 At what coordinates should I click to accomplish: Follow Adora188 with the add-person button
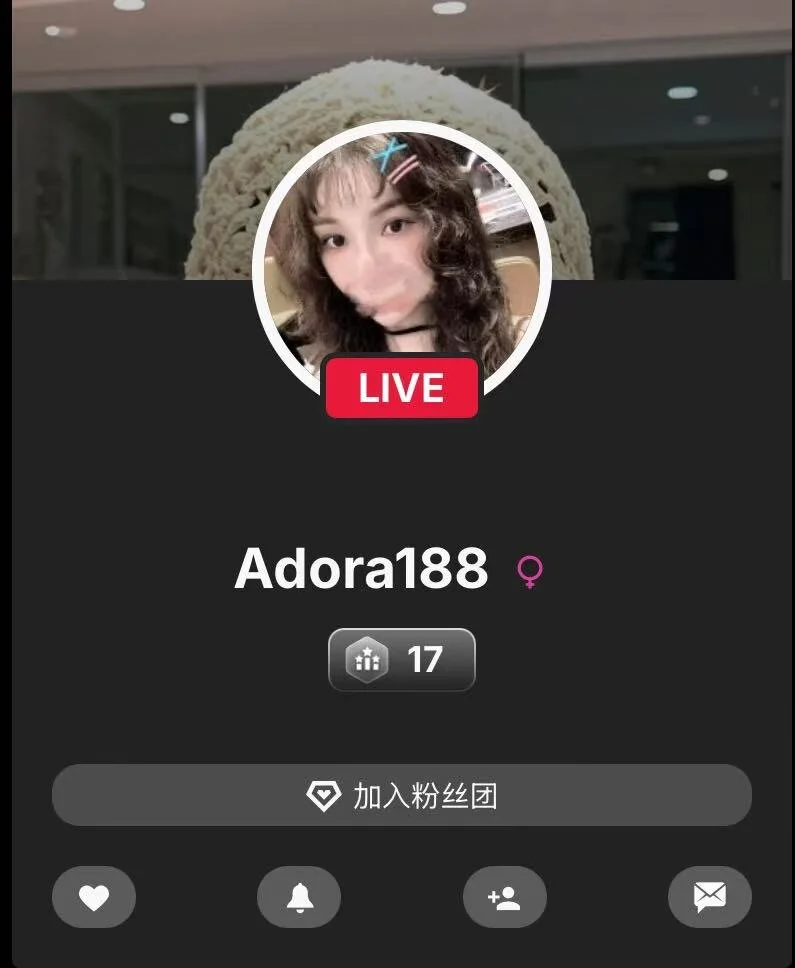coord(504,897)
